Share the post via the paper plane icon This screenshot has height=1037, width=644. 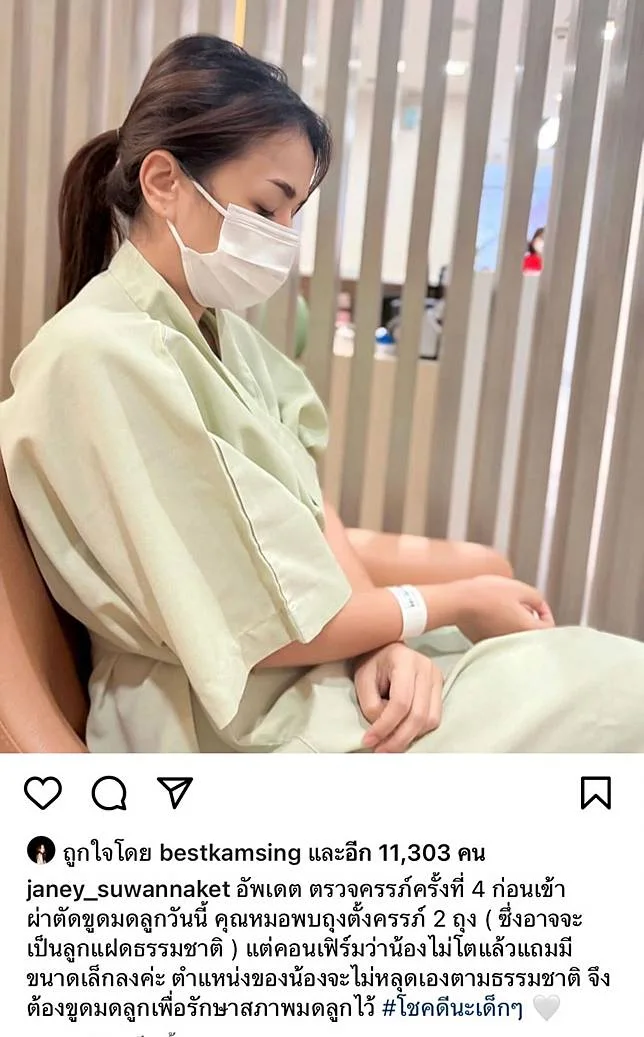[x=175, y=792]
